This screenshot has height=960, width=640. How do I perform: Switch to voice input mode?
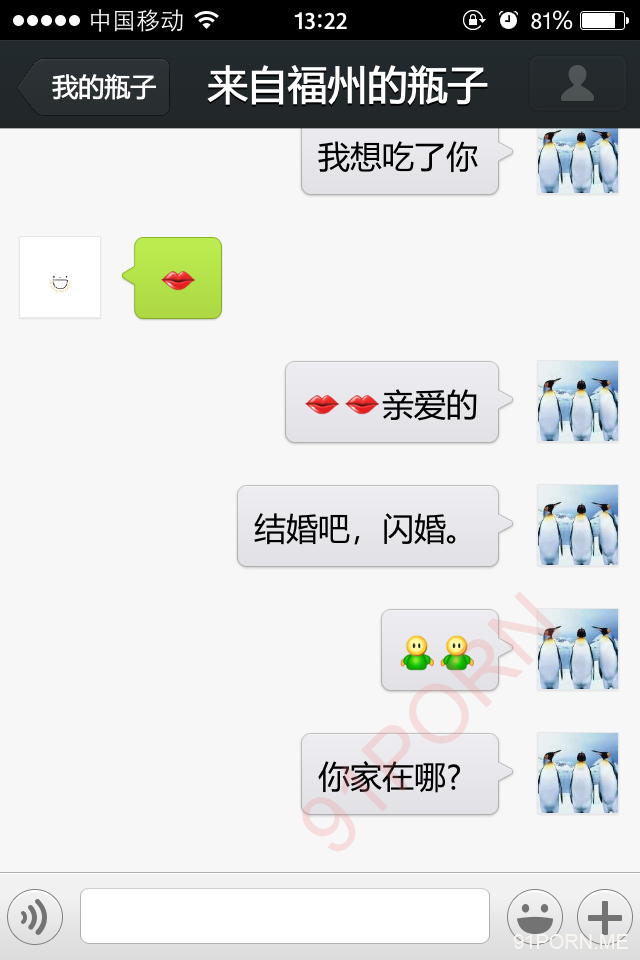click(x=35, y=916)
